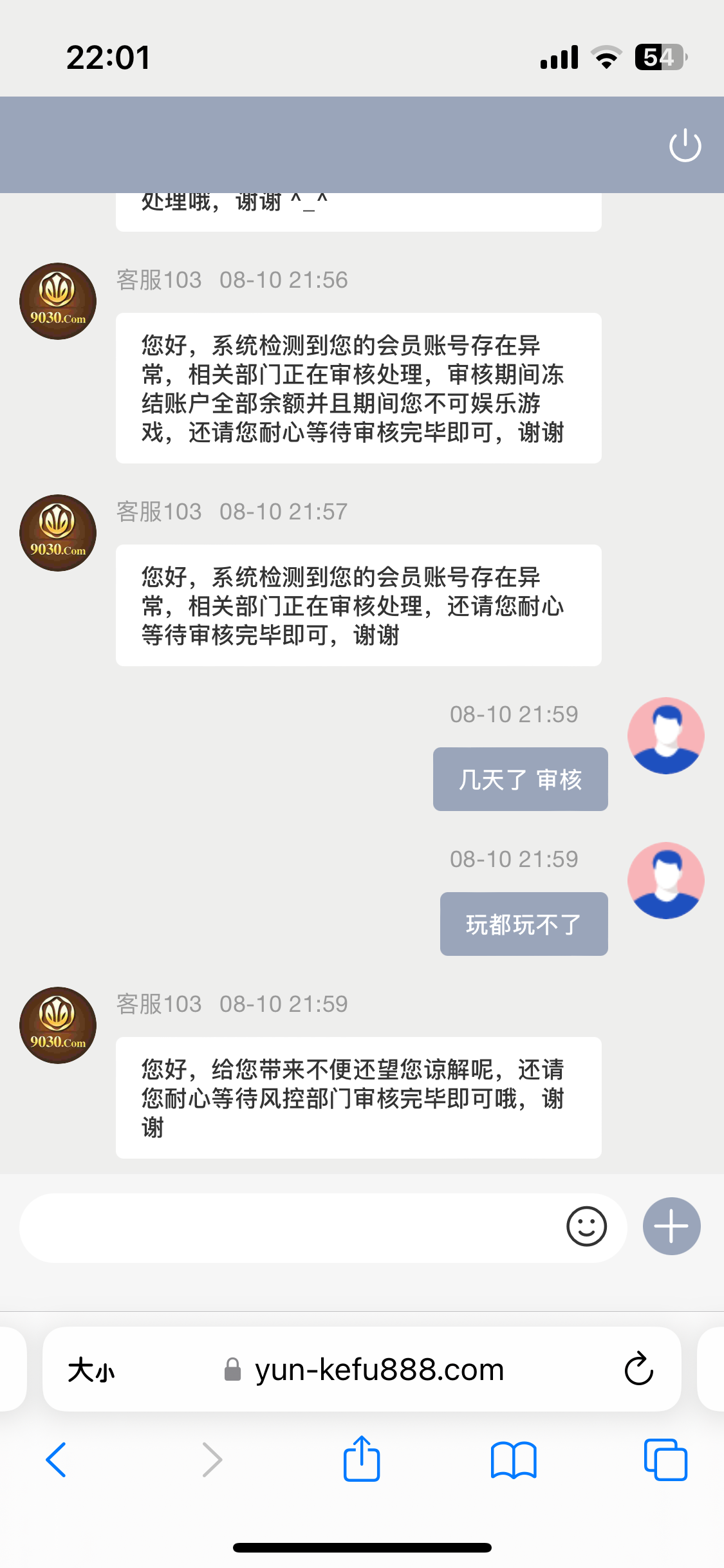Go back to the previous page
The image size is (724, 1568).
click(57, 1459)
